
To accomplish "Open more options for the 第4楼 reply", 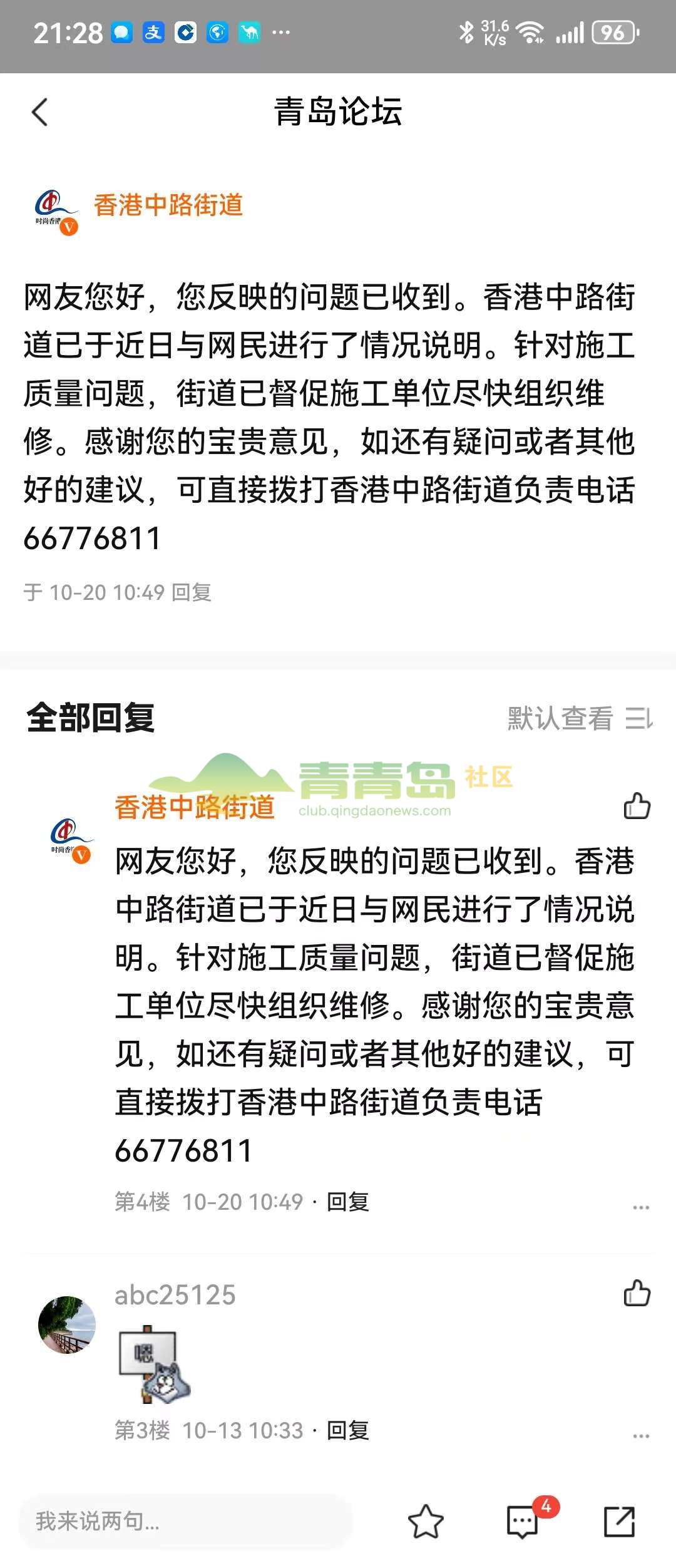I will [640, 1207].
